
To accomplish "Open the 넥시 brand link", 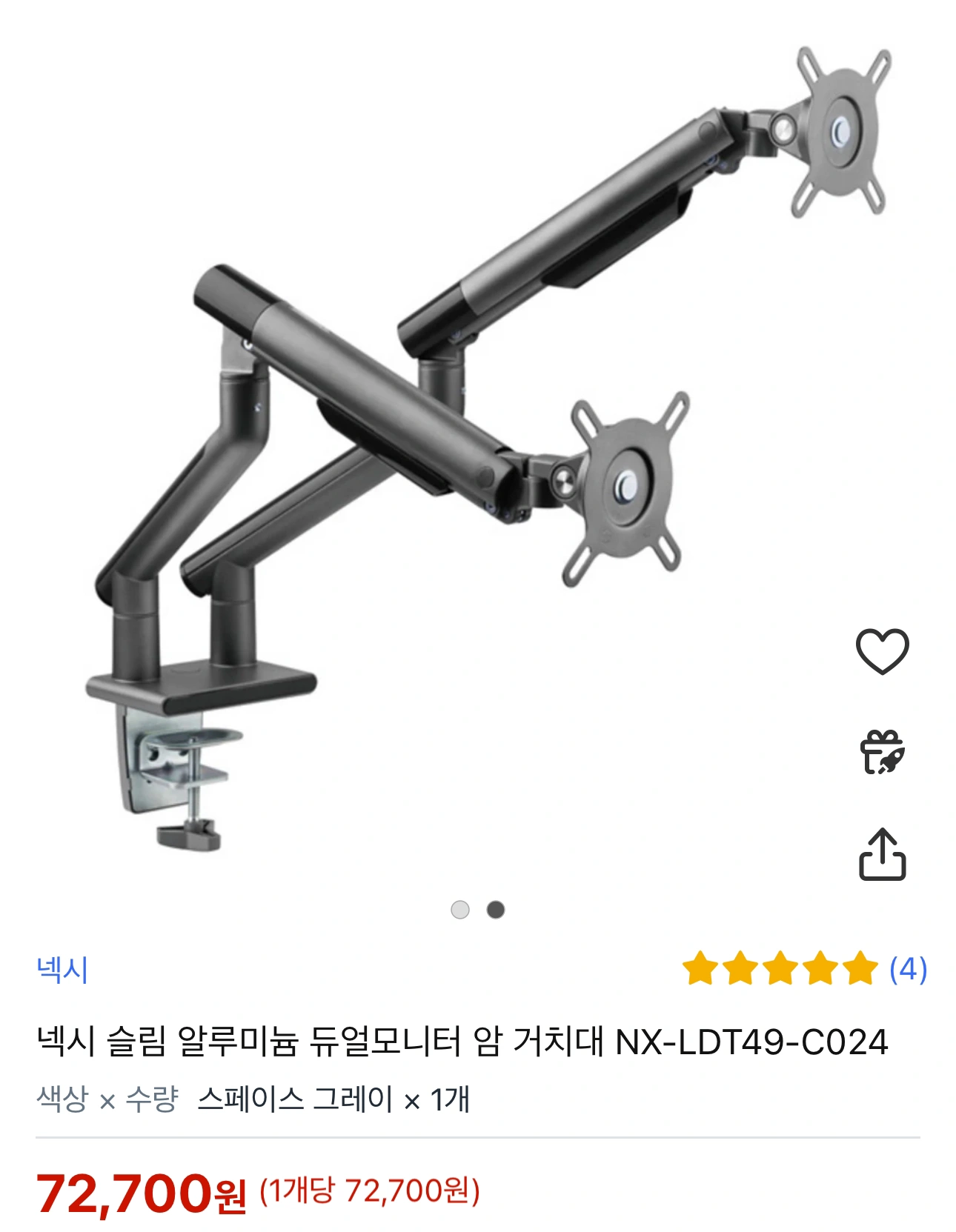I will [x=62, y=969].
